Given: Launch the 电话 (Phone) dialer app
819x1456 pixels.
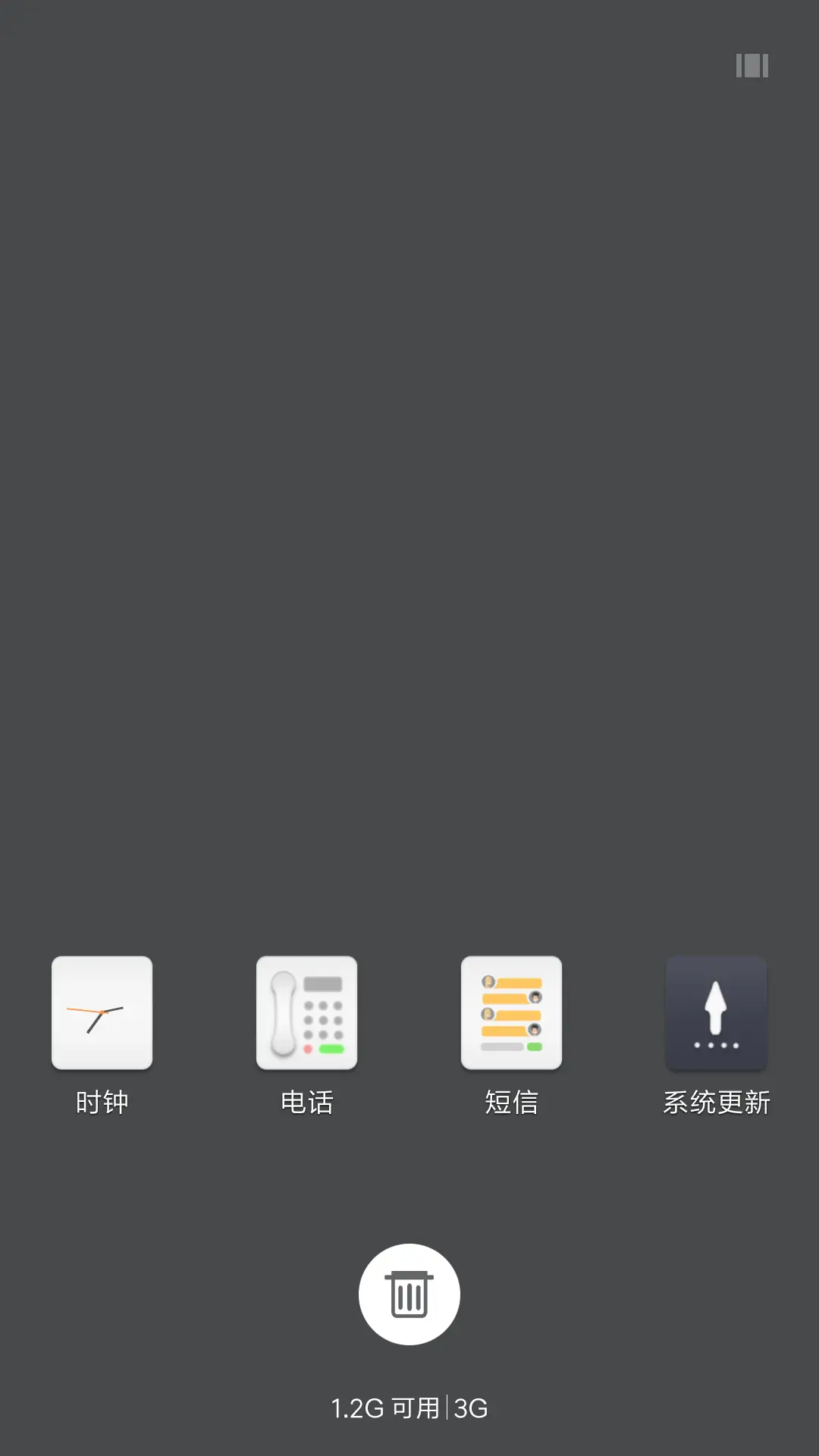Looking at the screenshot, I should point(306,1012).
